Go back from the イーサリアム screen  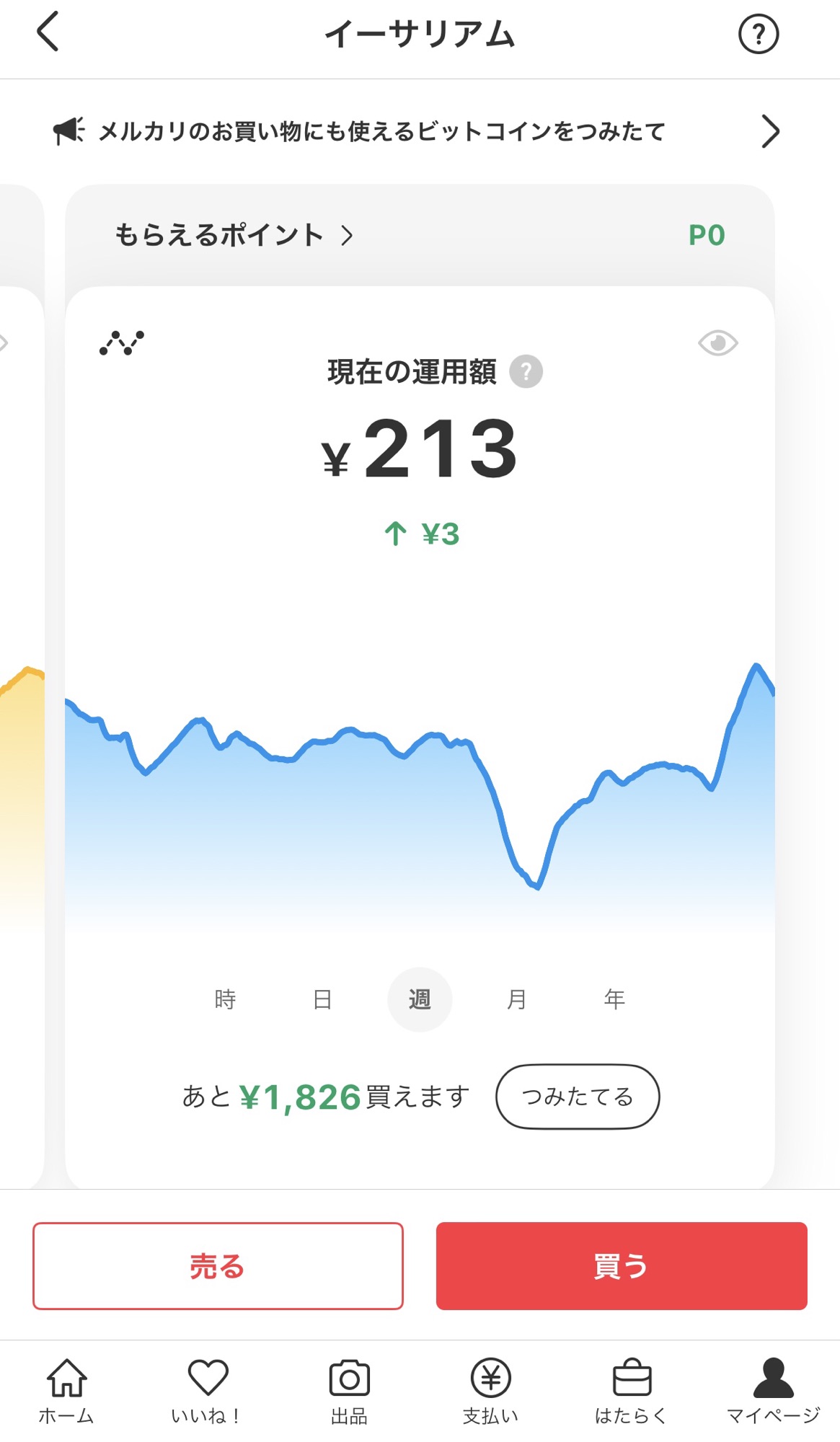48,32
